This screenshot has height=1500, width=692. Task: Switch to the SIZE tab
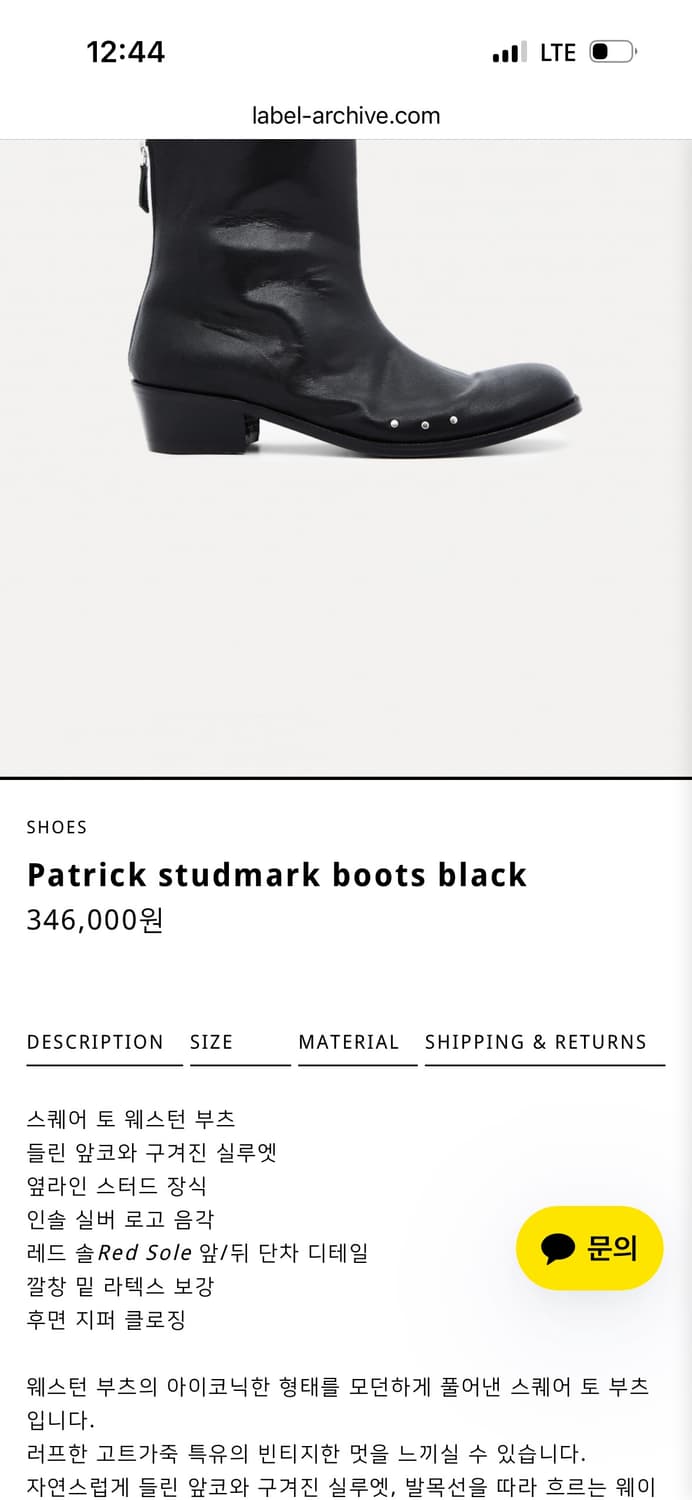tap(240, 1042)
